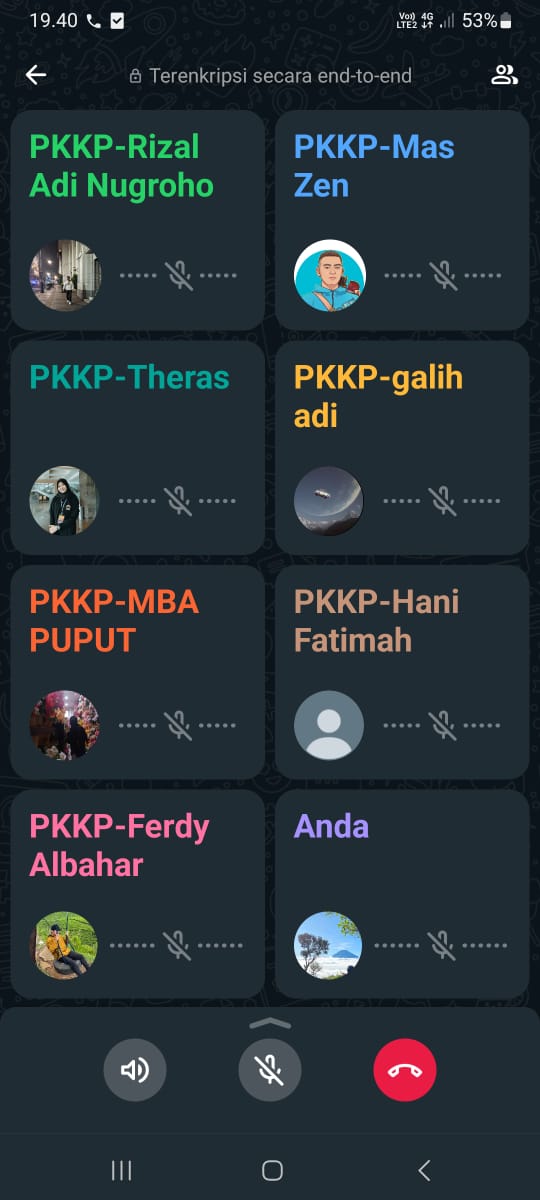Toggle the speaker button
This screenshot has height=1200, width=540.
135,1070
